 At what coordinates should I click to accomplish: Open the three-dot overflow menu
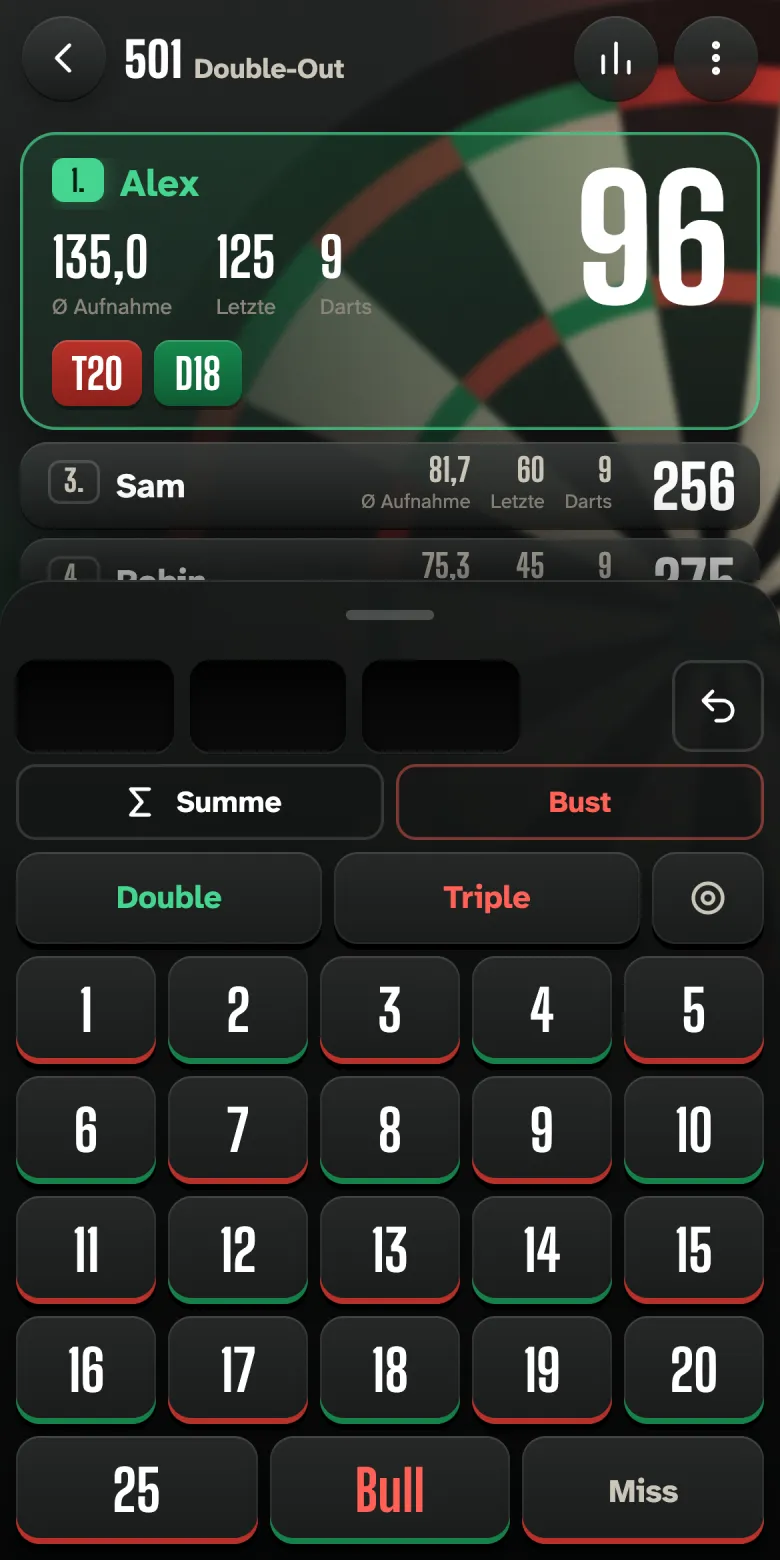(x=716, y=61)
